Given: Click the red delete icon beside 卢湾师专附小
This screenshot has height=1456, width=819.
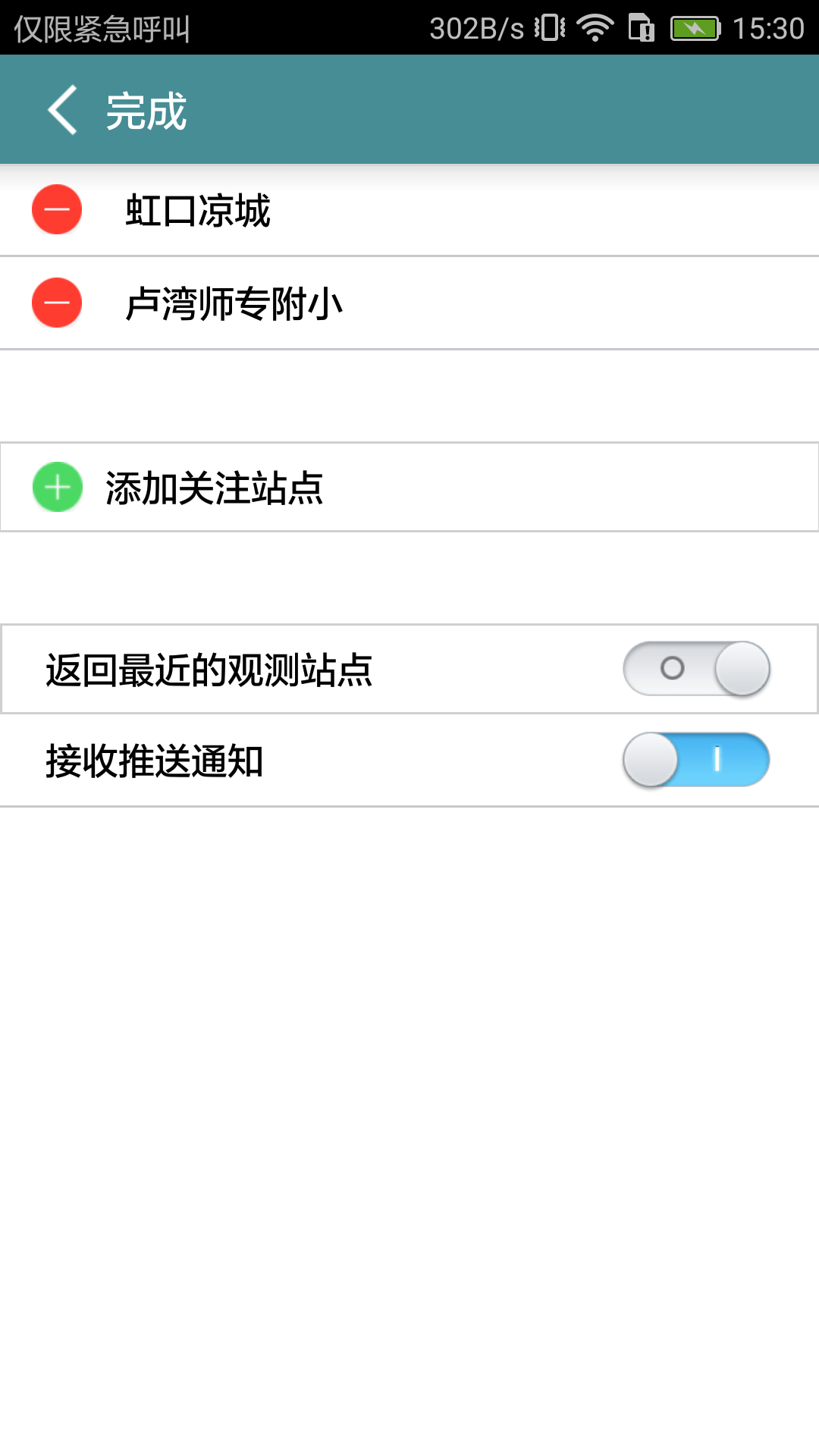Looking at the screenshot, I should click(56, 302).
